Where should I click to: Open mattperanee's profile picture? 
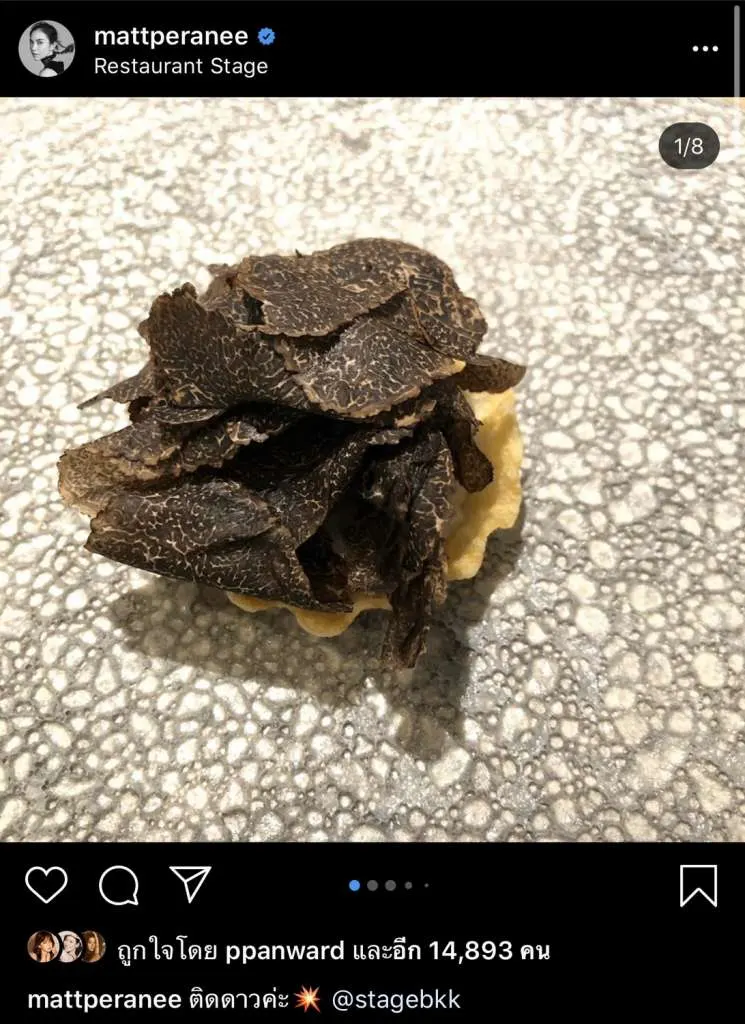[46, 49]
